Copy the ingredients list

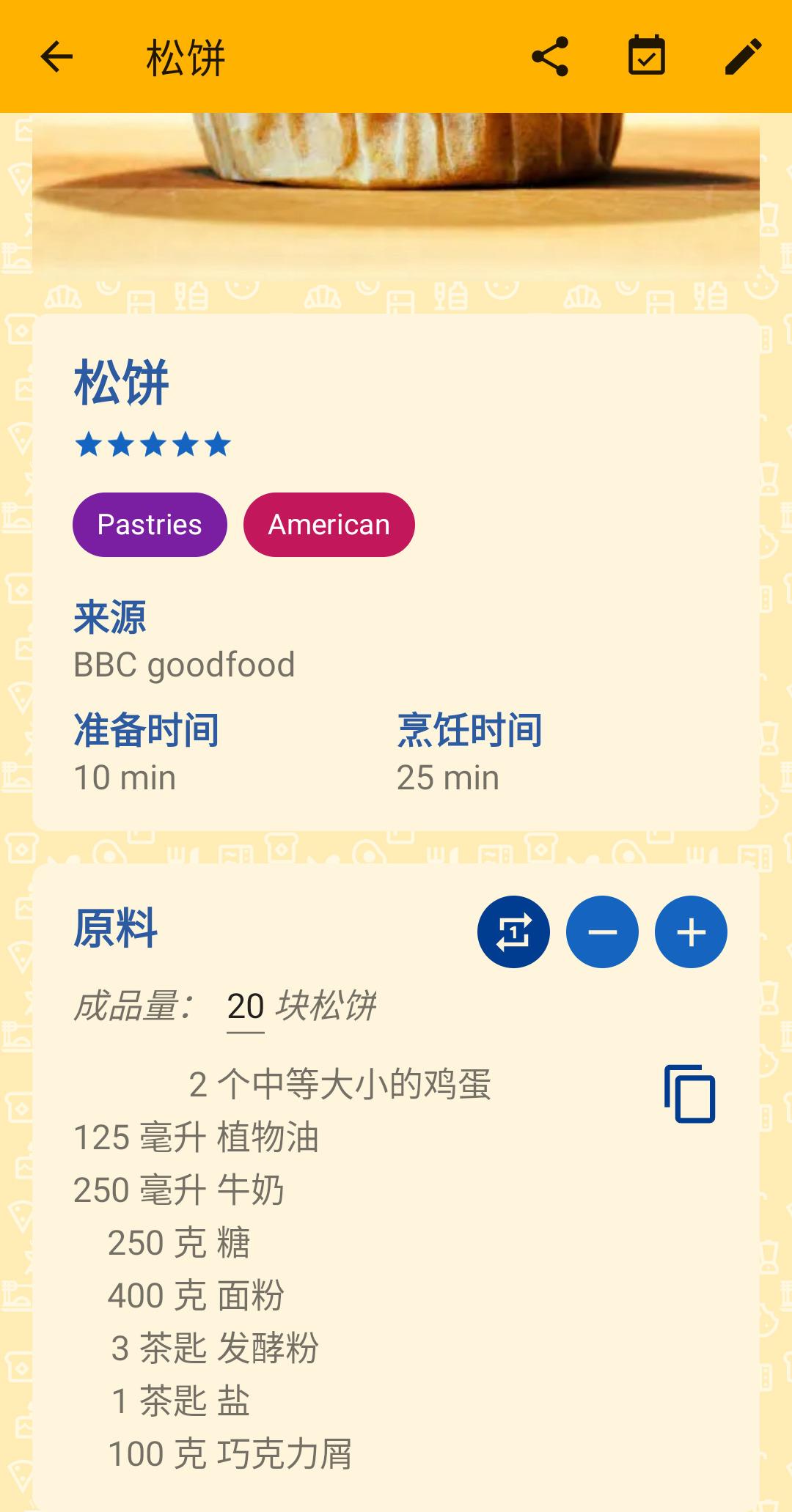pos(689,1094)
